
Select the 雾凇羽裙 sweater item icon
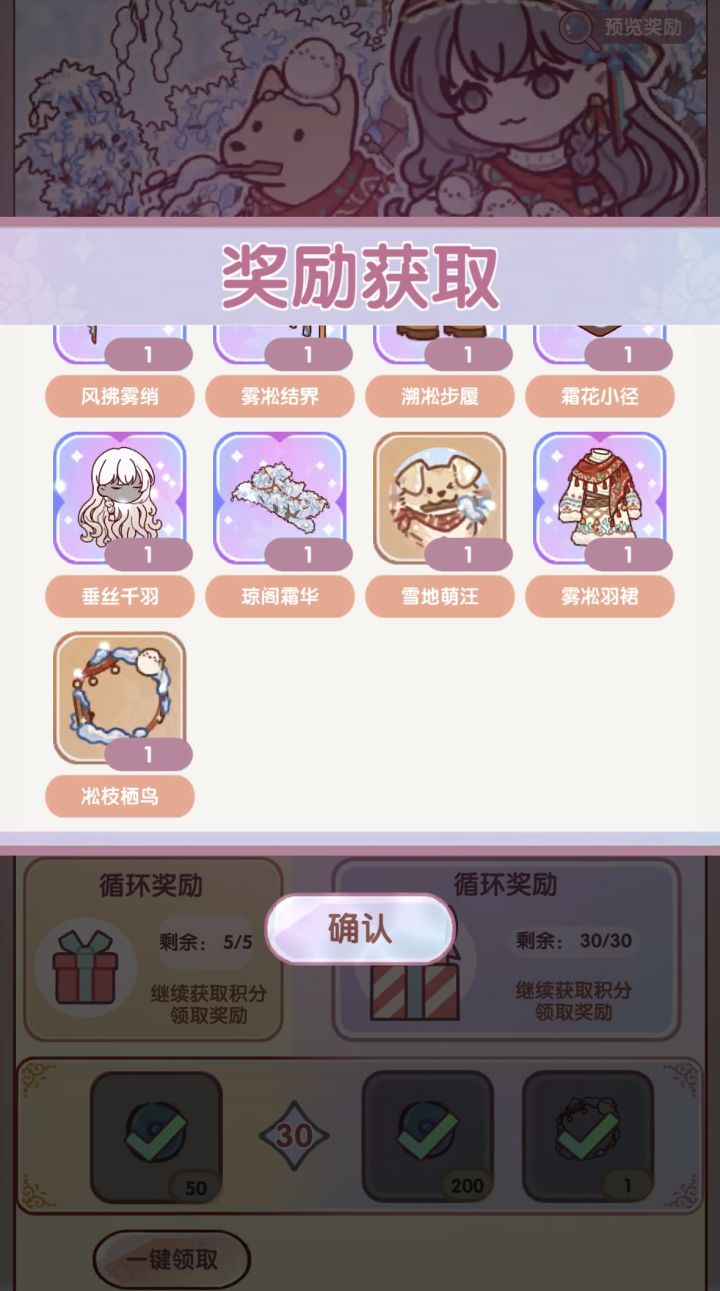[600, 498]
